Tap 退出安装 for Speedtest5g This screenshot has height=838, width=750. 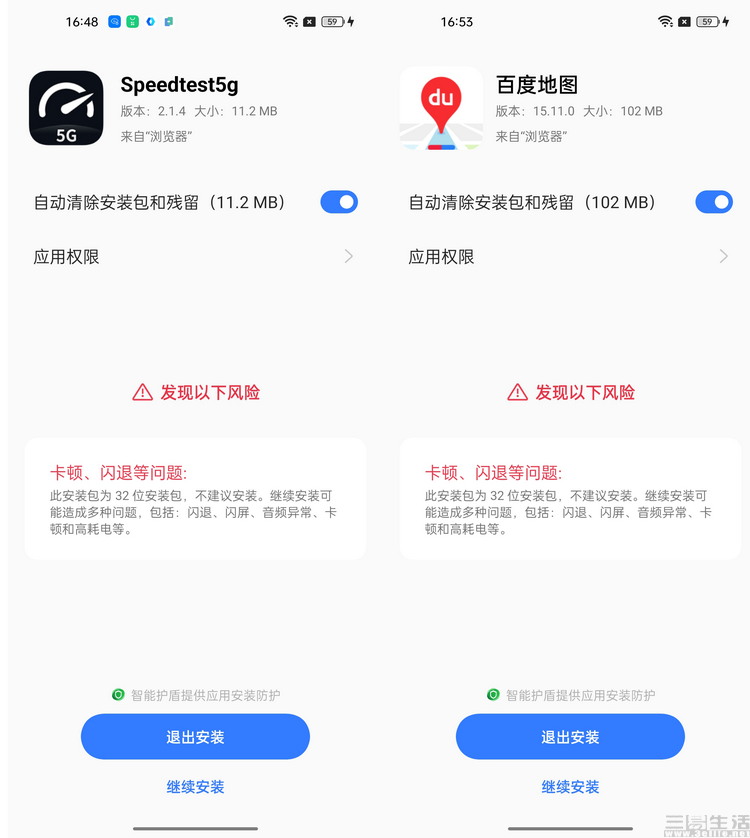(x=195, y=737)
